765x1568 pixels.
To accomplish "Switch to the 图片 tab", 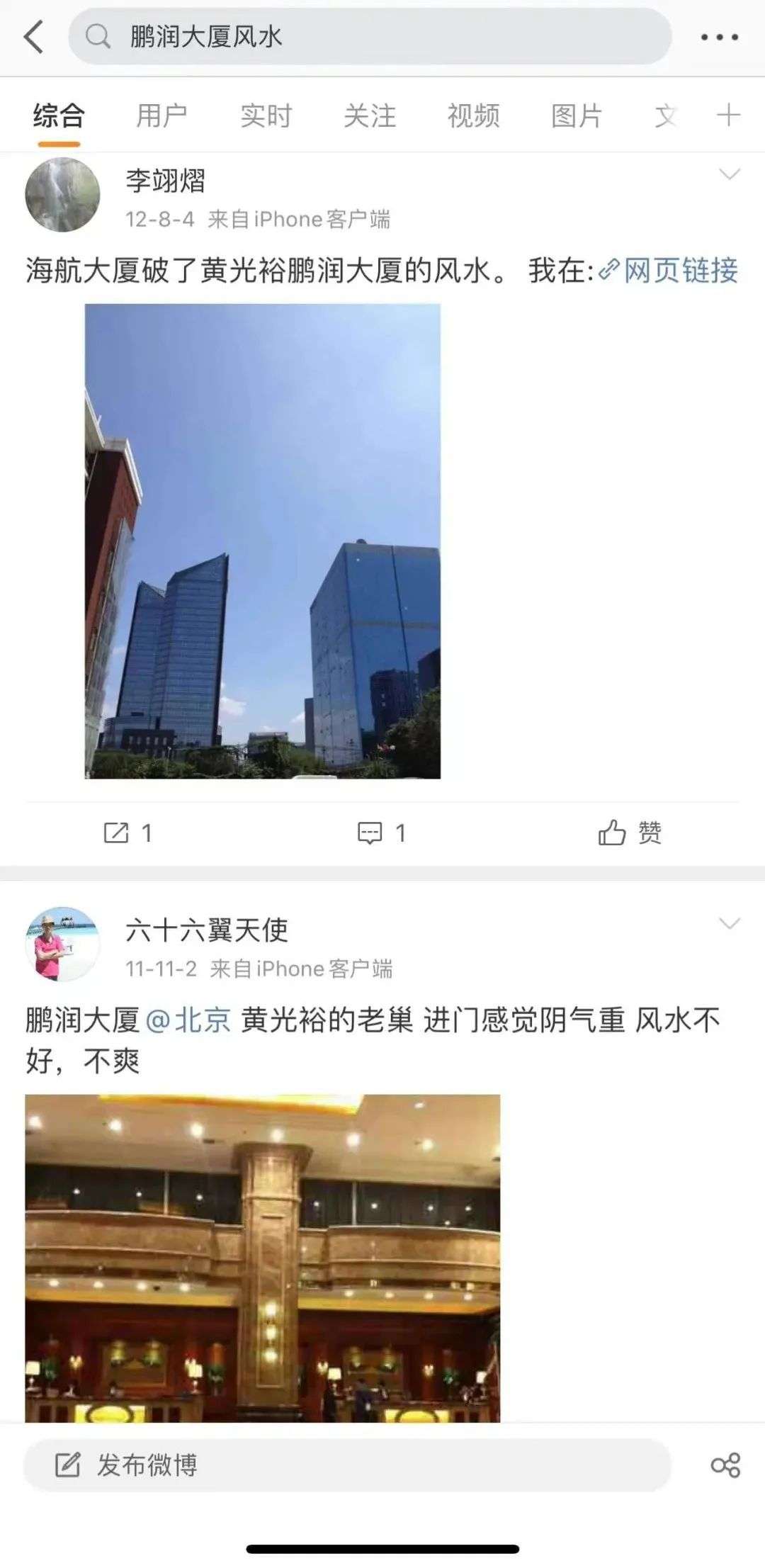I will coord(577,115).
